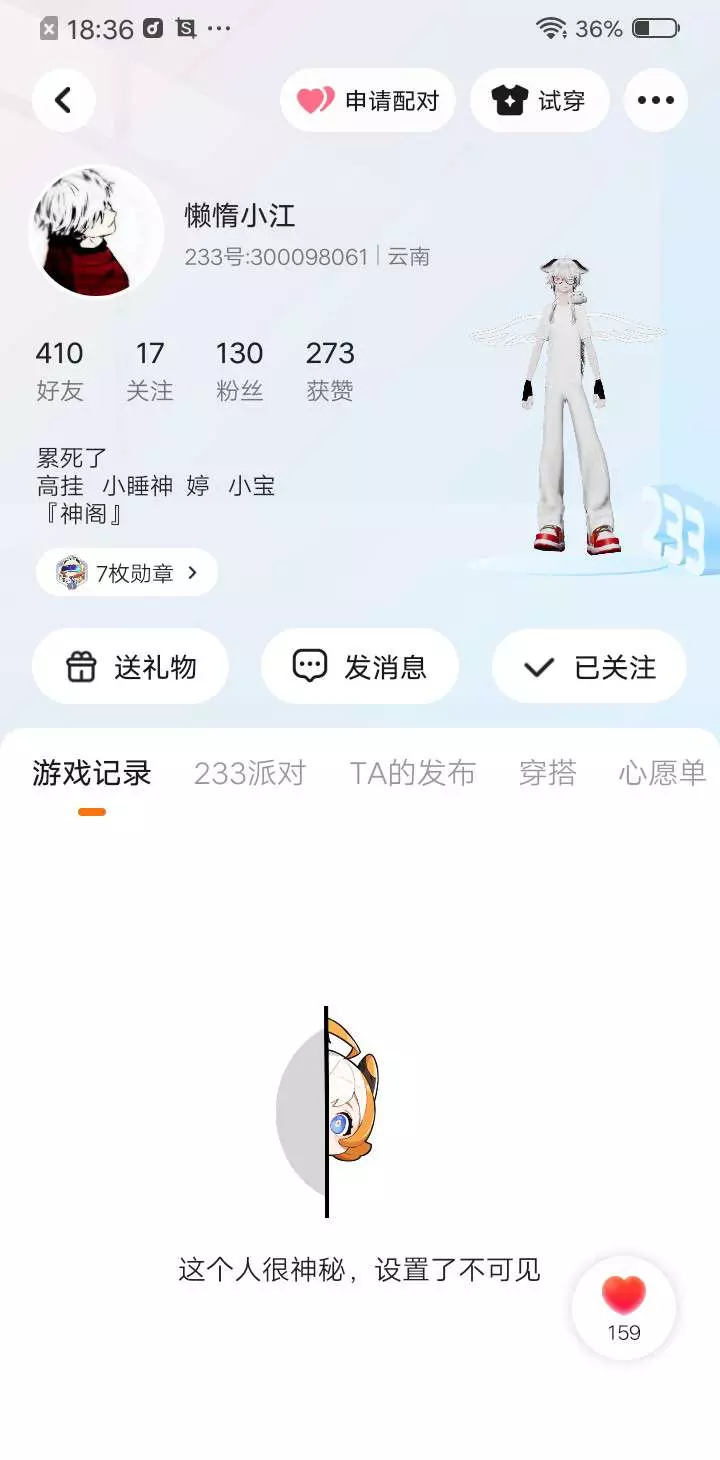Expand the 7枚勋章 medals badge

click(x=127, y=573)
